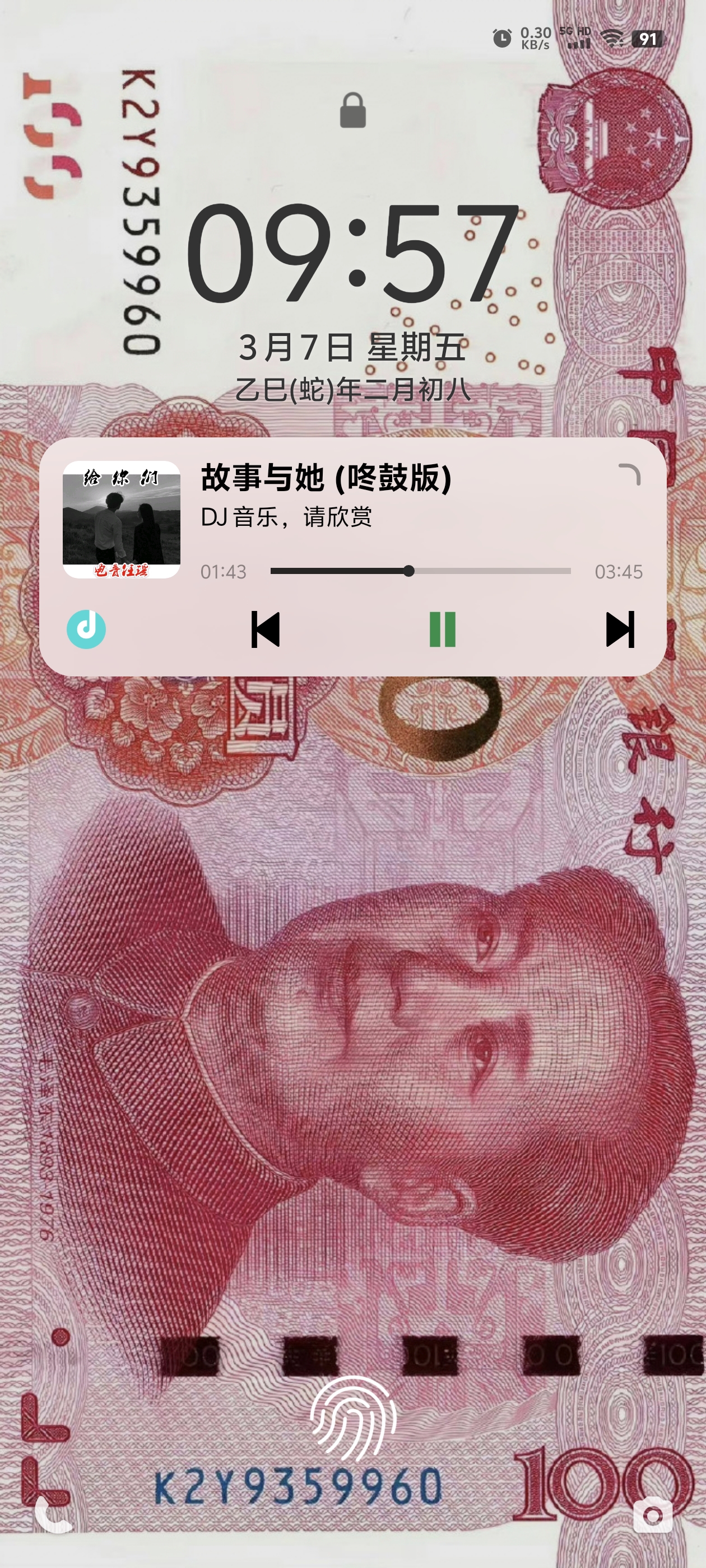Open the music app icon in player
Image resolution: width=706 pixels, height=1568 pixels.
click(x=86, y=629)
